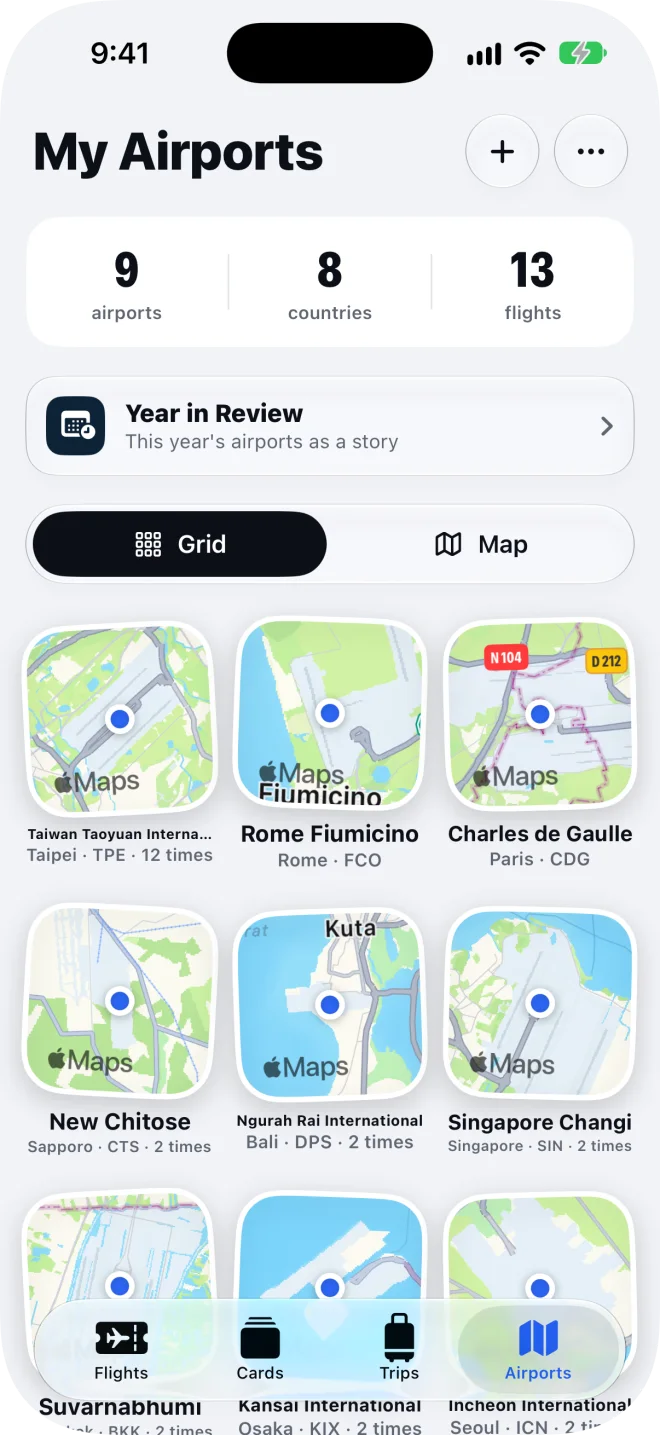Open the Trips tab
This screenshot has height=1435, width=660.
point(399,1350)
